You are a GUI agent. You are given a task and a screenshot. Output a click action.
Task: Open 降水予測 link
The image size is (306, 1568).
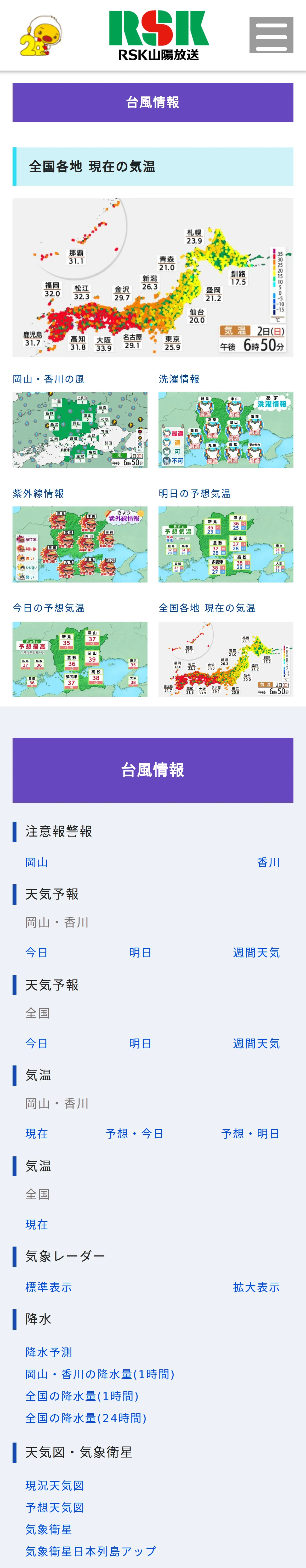(x=49, y=1352)
